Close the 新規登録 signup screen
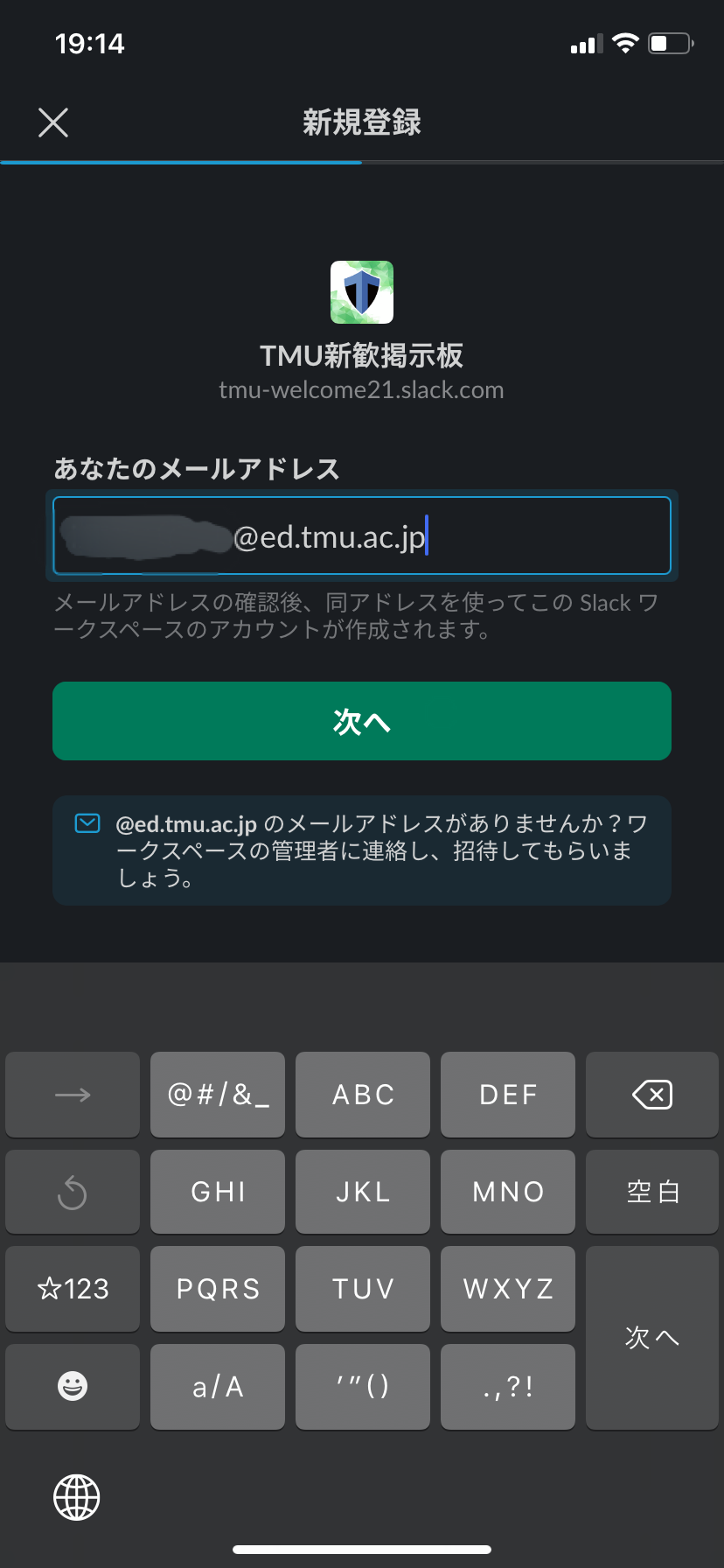The image size is (724, 1568). pos(53,122)
